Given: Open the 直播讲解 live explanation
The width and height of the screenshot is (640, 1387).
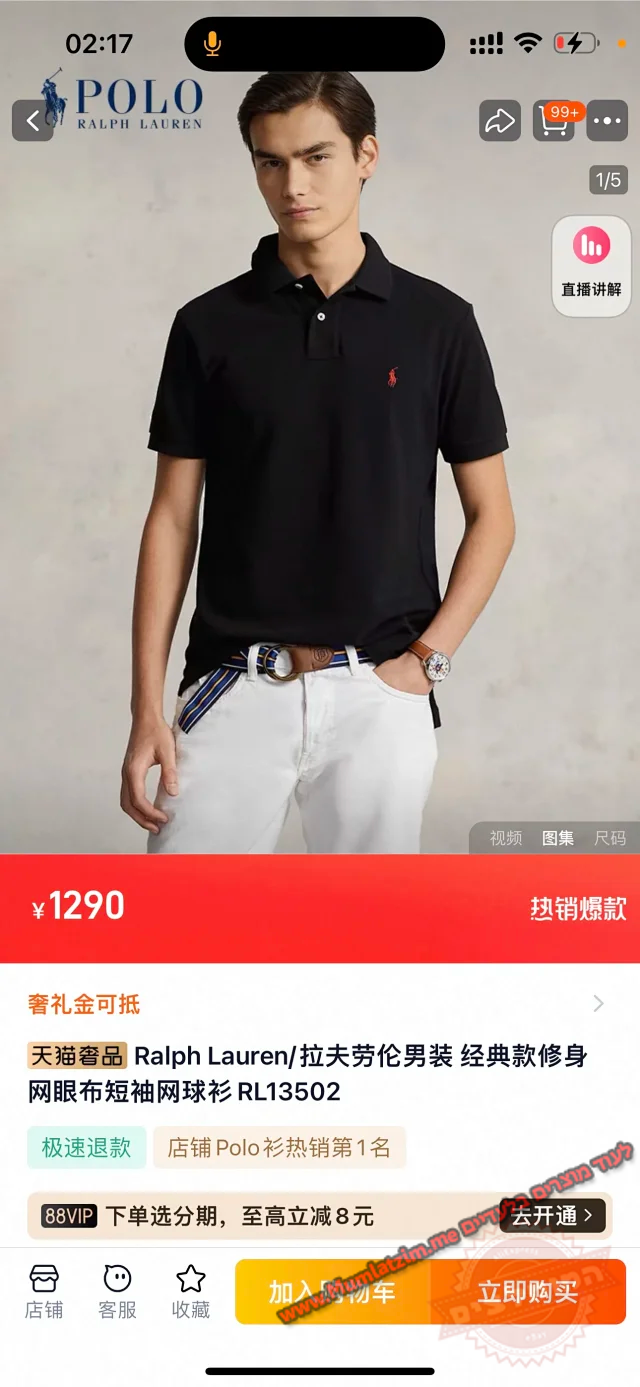Looking at the screenshot, I should click(591, 266).
